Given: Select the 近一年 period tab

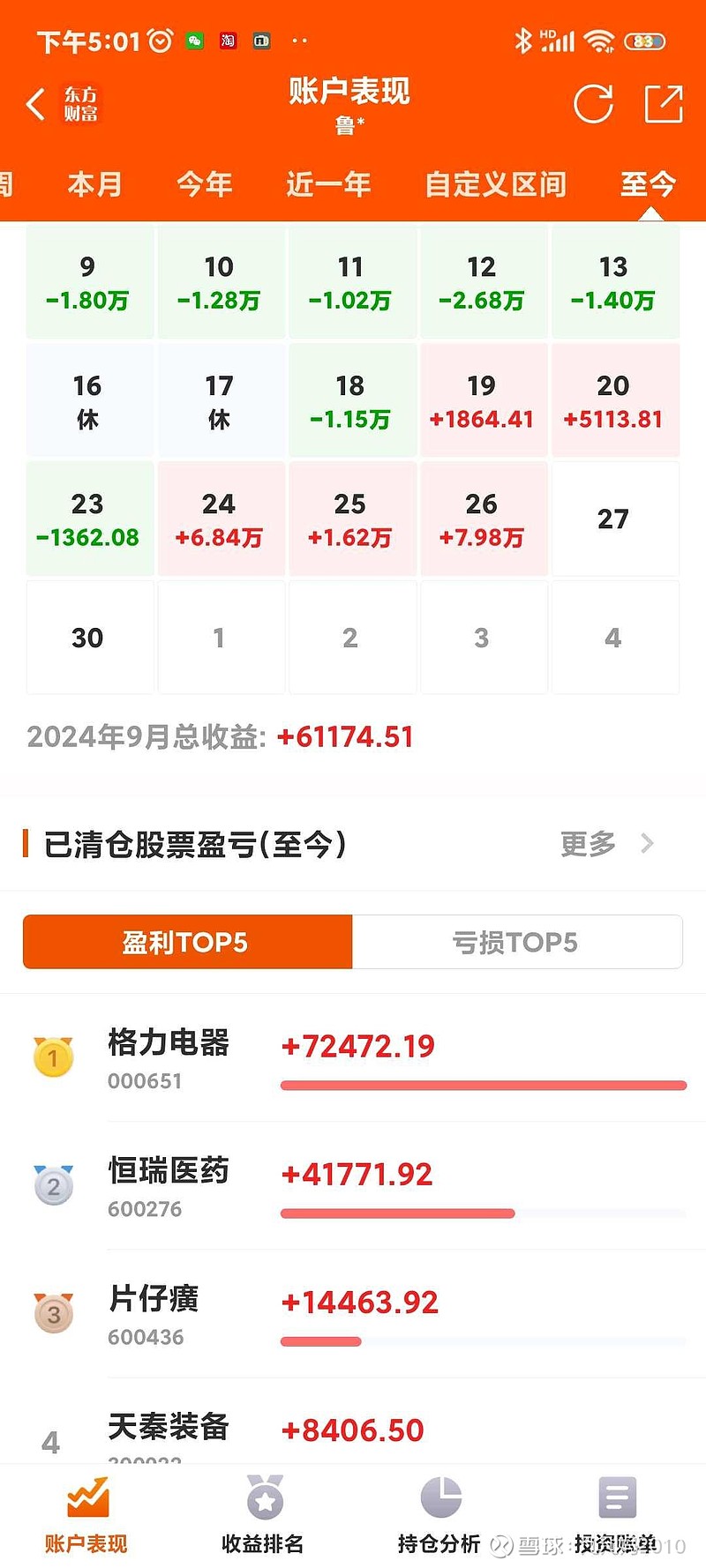Looking at the screenshot, I should coord(328,184).
